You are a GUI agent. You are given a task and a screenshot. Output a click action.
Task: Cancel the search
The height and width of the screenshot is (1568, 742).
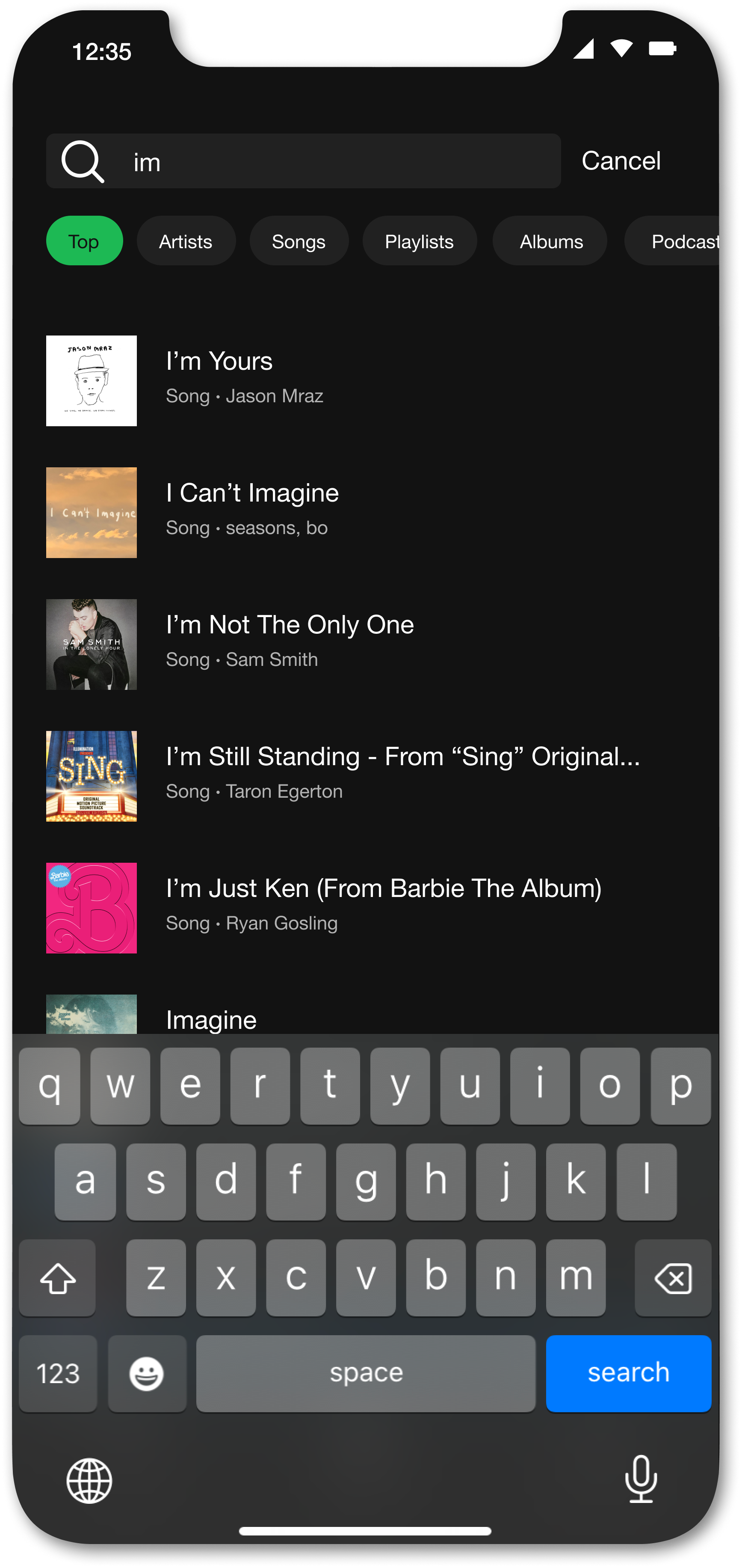pyautogui.click(x=621, y=161)
